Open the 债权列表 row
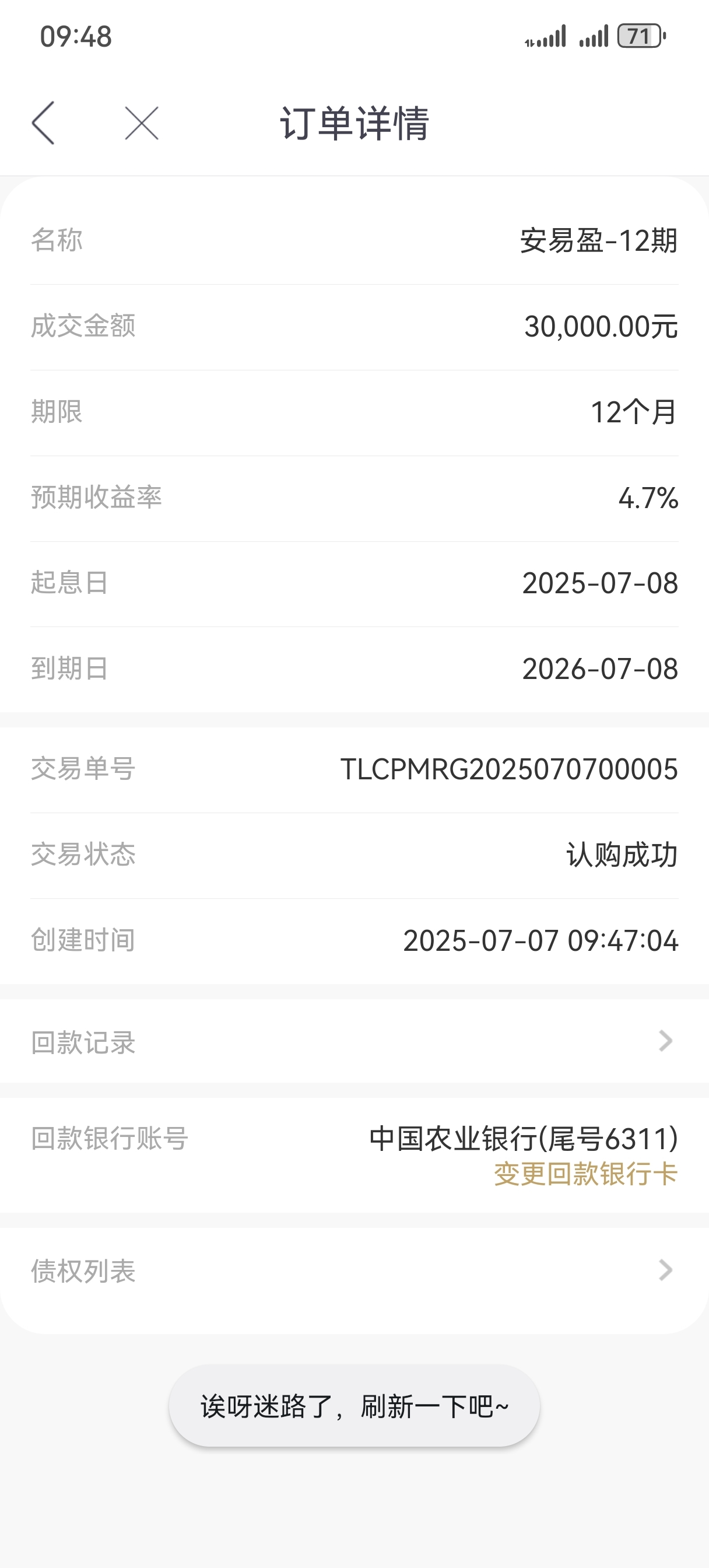709x1568 pixels. pyautogui.click(x=354, y=1270)
